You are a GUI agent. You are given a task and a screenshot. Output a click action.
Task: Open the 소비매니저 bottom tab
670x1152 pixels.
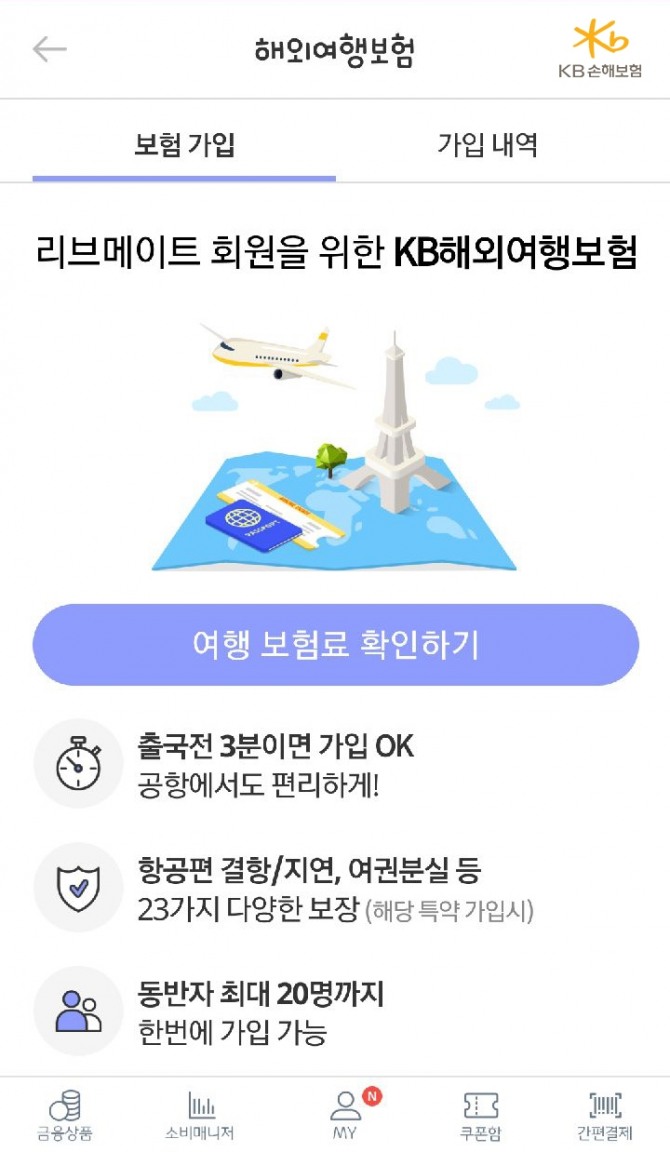[200, 1115]
